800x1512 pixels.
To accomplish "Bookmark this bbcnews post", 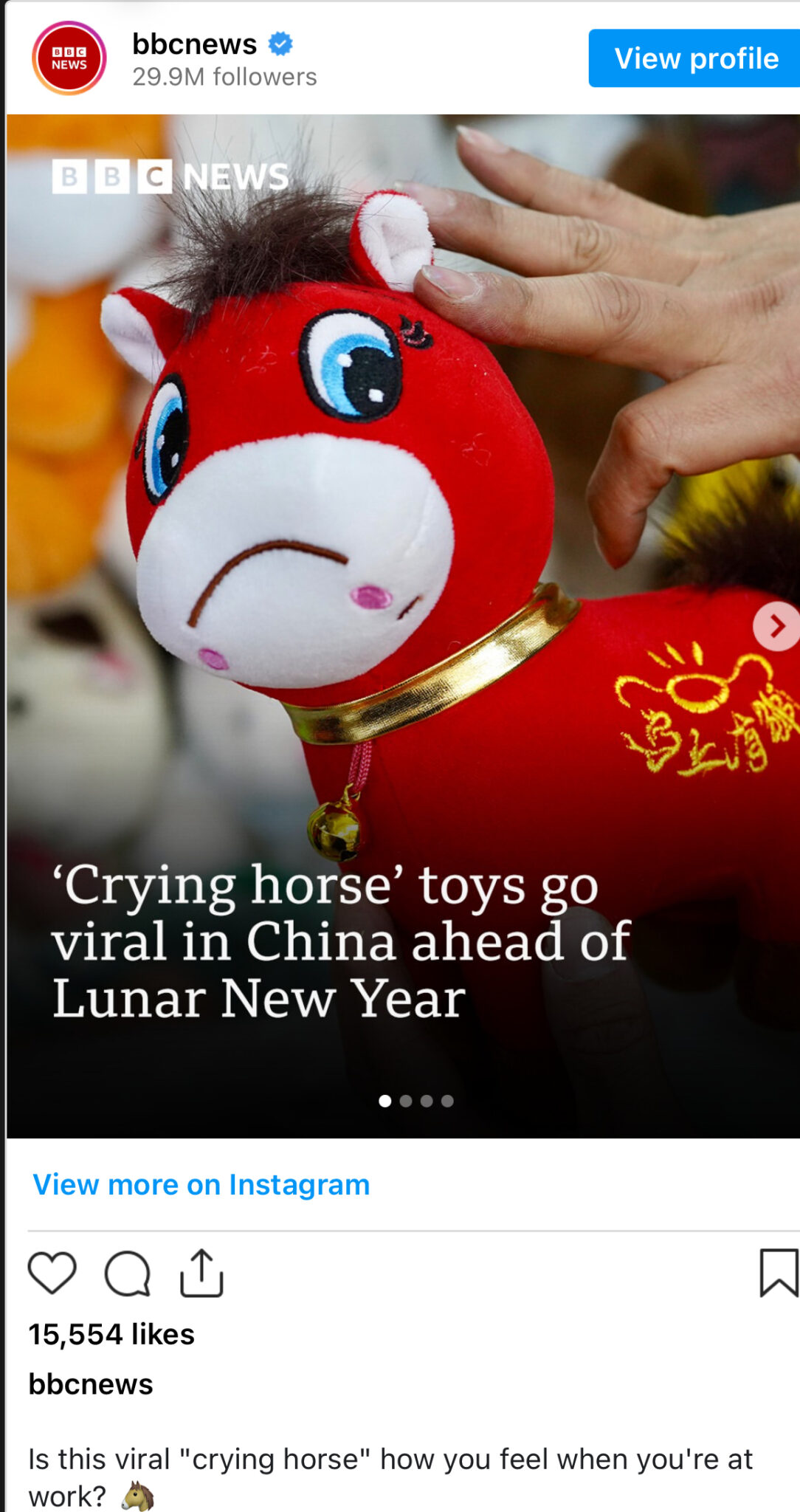I will [x=779, y=1273].
